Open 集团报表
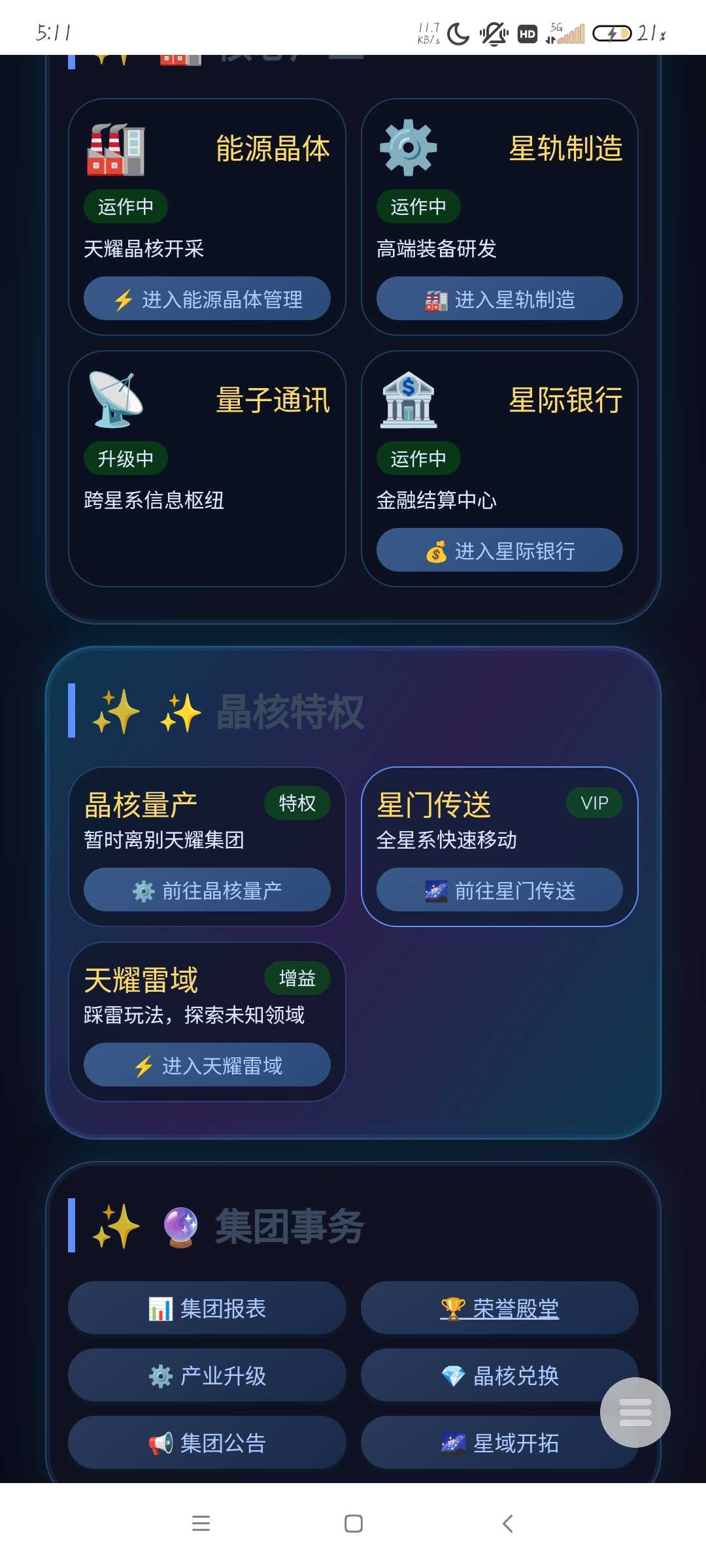This screenshot has height=1568, width=706. pyautogui.click(x=207, y=1309)
